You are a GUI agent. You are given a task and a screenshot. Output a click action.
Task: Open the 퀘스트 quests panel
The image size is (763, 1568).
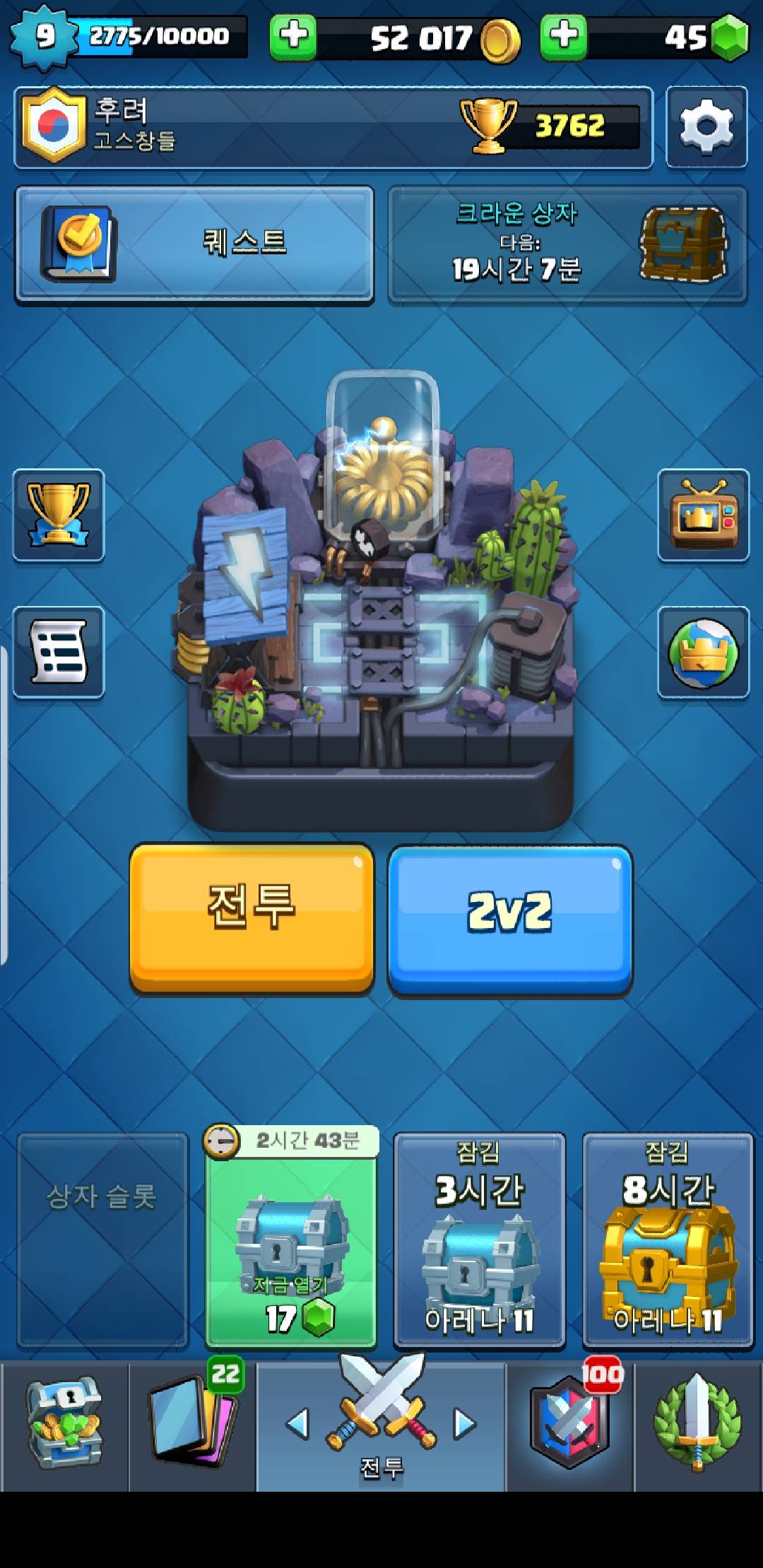(x=195, y=244)
